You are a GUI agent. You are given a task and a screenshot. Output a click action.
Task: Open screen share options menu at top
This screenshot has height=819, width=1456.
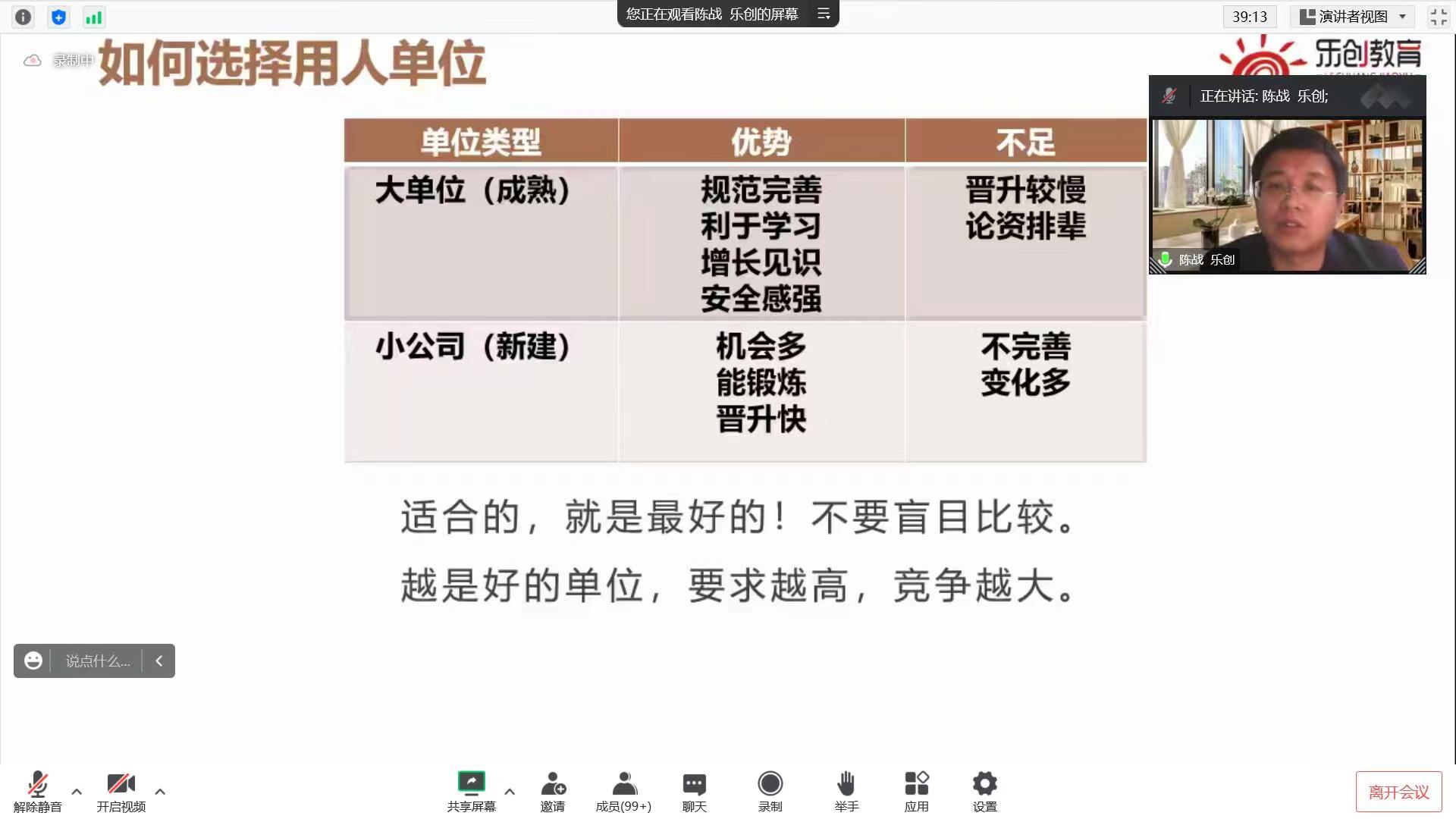[x=824, y=14]
